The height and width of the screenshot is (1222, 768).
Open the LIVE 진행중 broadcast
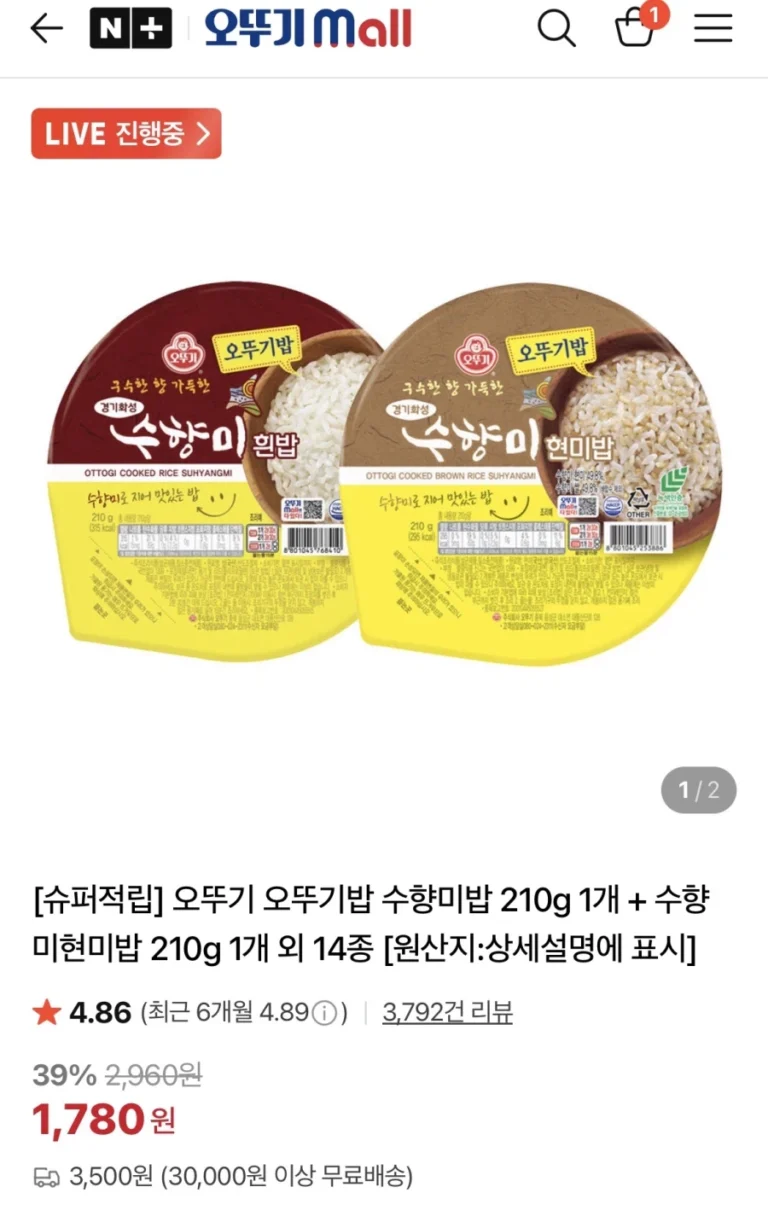pyautogui.click(x=126, y=134)
